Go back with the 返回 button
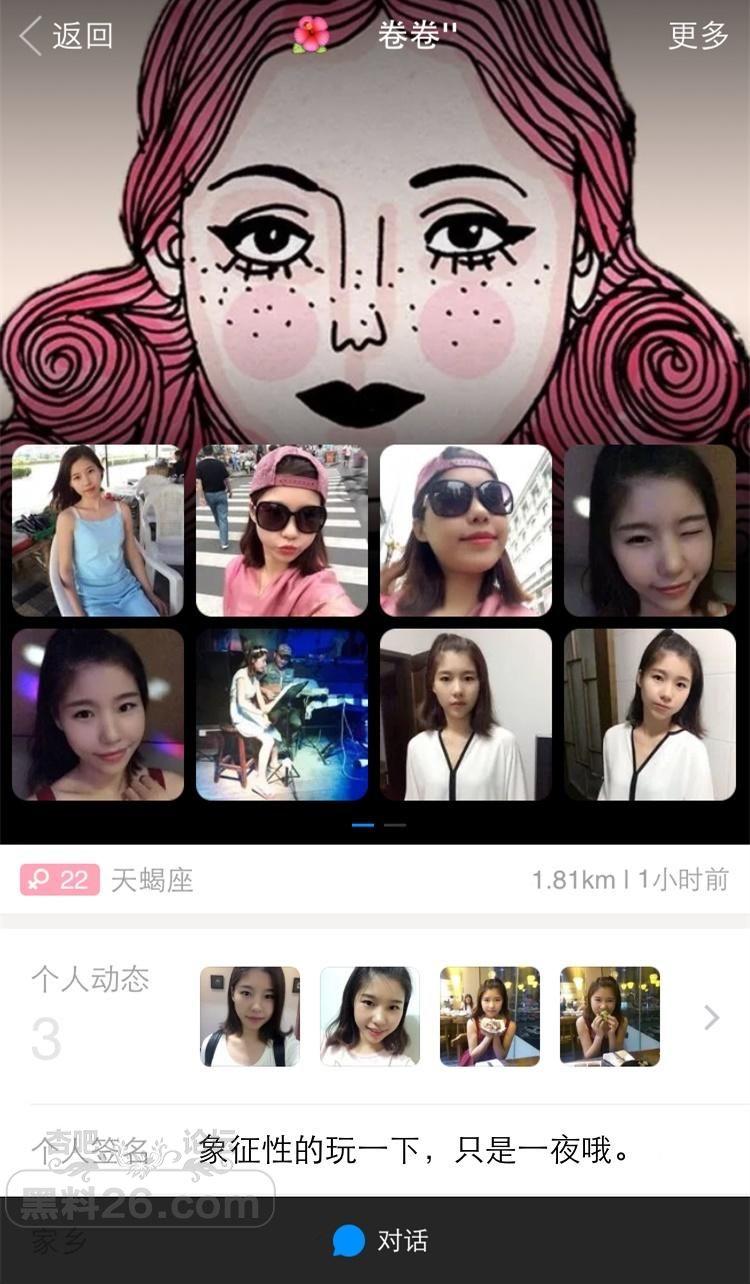Screen dimensions: 750x1284 tap(66, 36)
